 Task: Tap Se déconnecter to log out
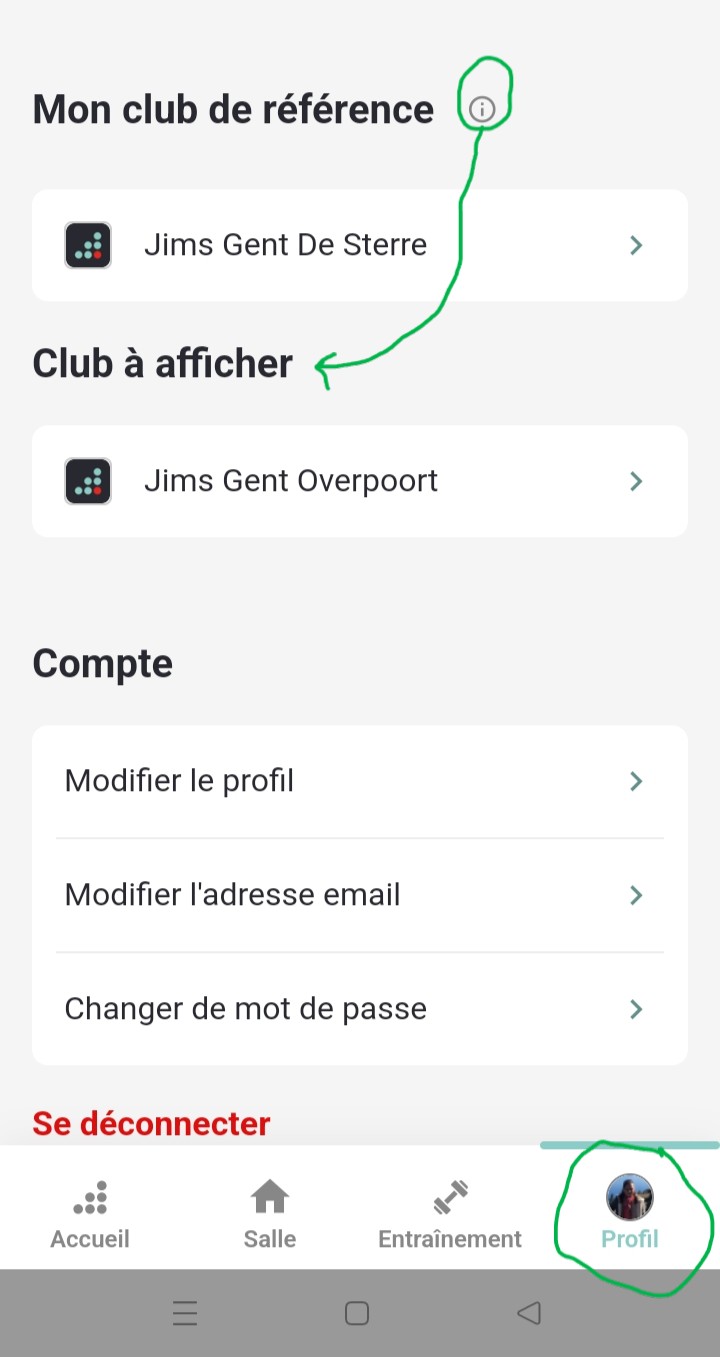point(151,1123)
